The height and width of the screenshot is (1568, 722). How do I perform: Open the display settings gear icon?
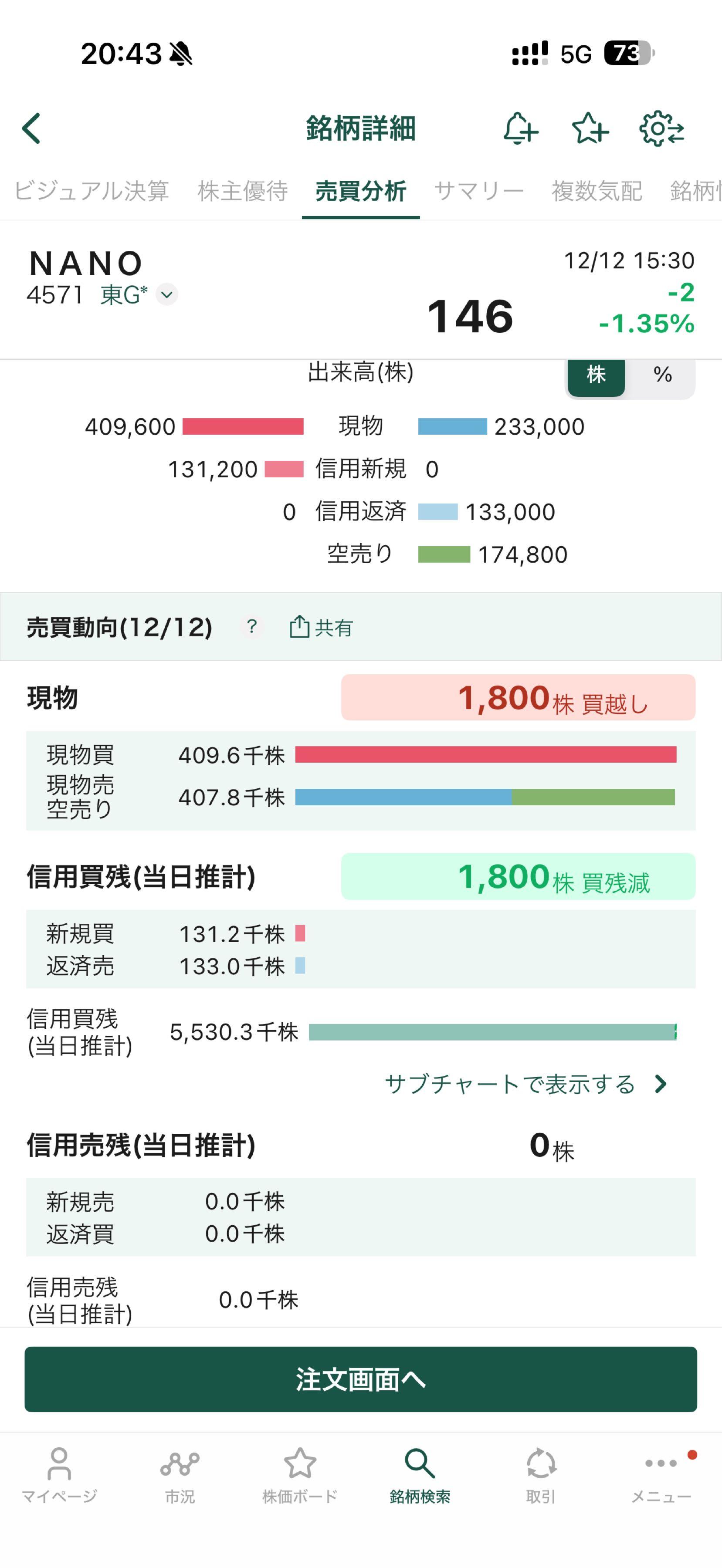tap(661, 128)
